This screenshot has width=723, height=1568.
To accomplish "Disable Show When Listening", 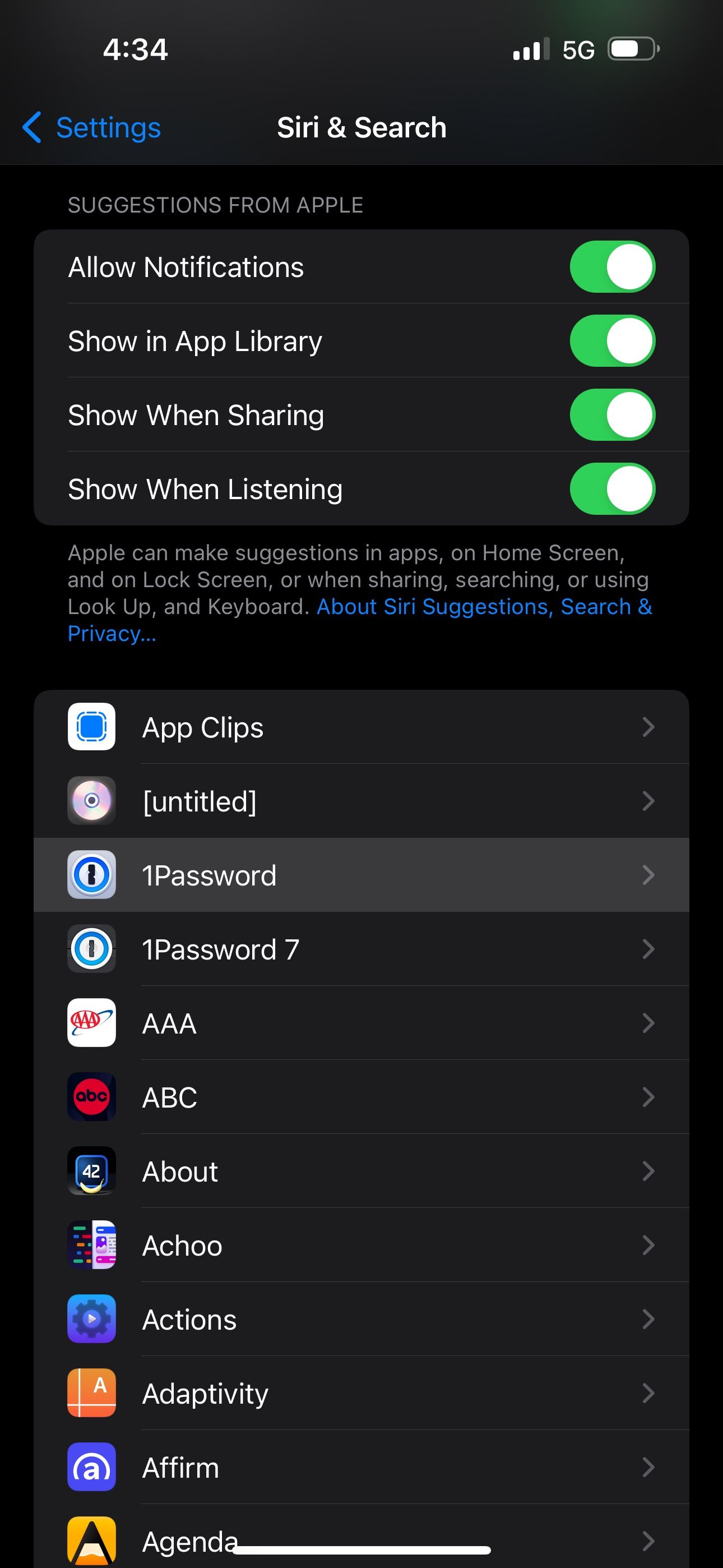I will tap(612, 489).
